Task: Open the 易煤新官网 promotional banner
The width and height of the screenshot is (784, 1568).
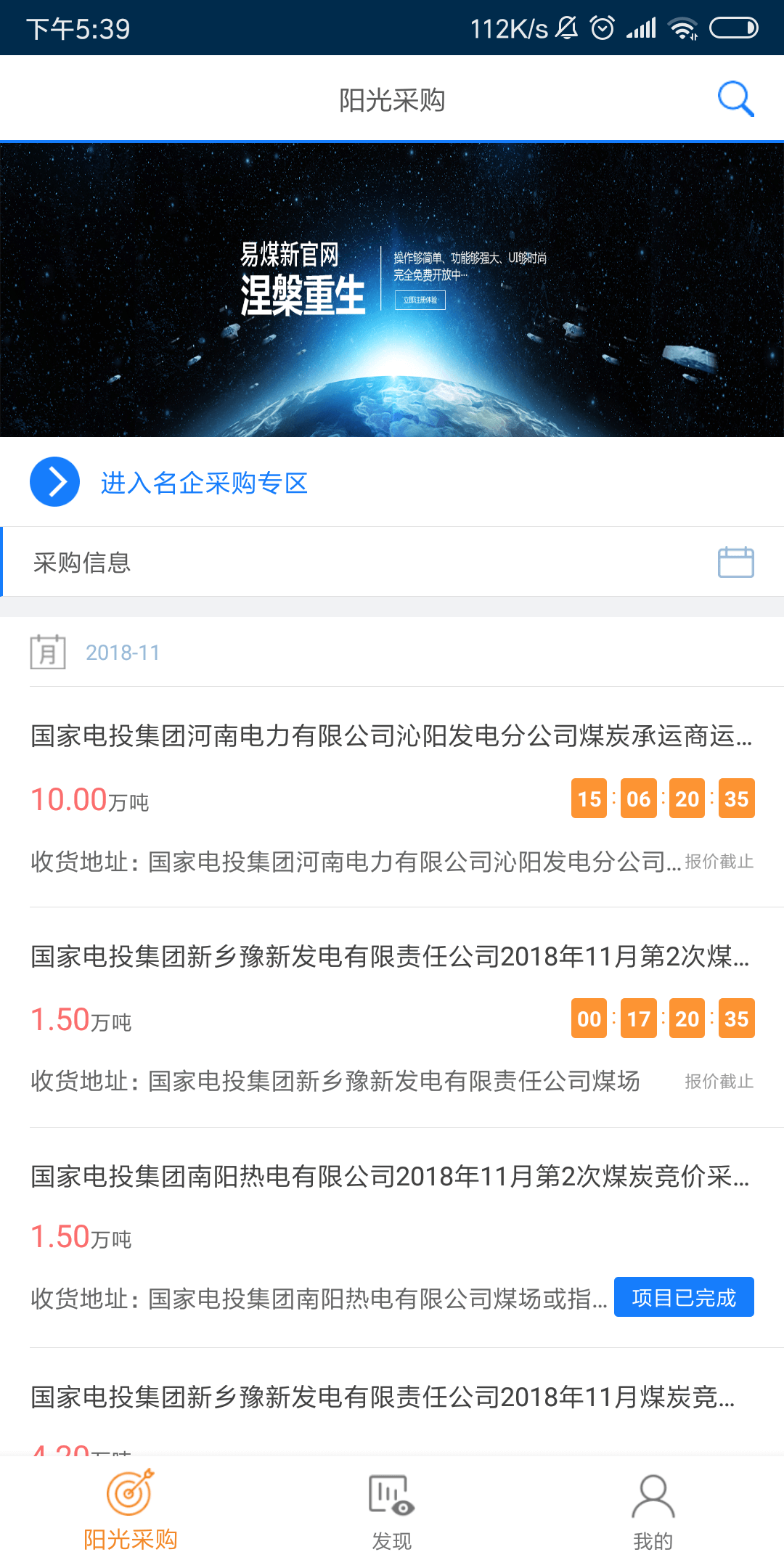Action: coord(392,290)
